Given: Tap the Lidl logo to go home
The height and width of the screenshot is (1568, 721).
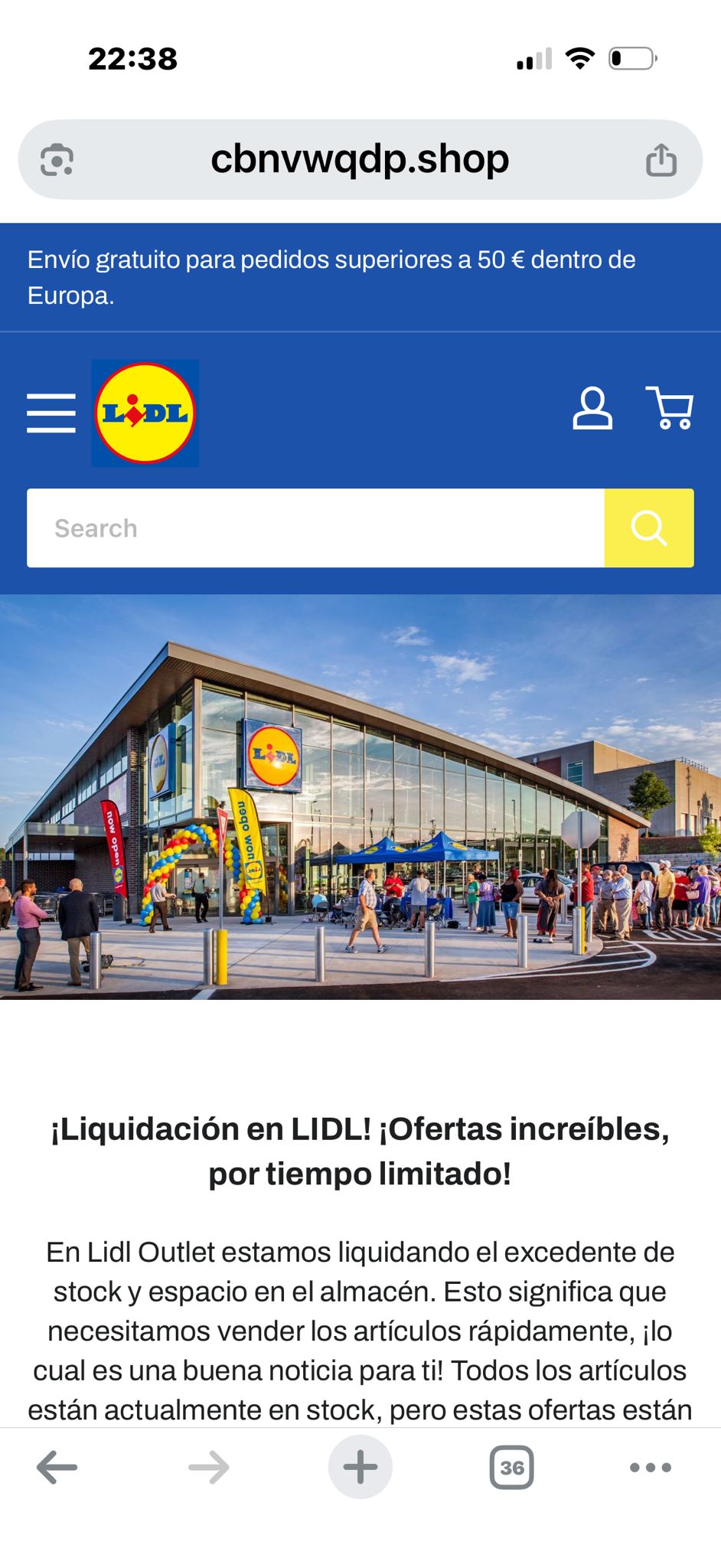Looking at the screenshot, I should (x=145, y=413).
